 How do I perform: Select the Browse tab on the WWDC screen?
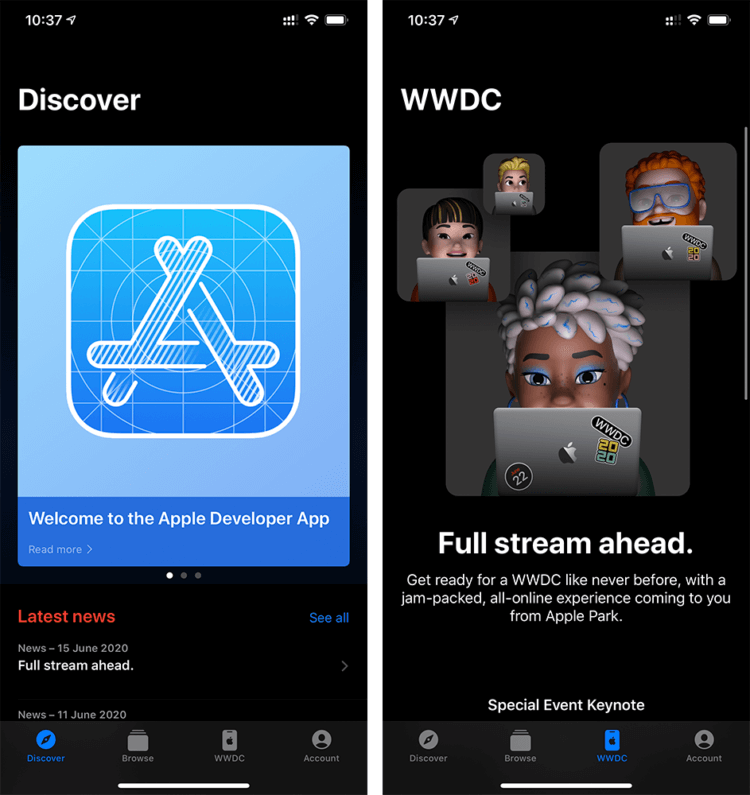[520, 746]
